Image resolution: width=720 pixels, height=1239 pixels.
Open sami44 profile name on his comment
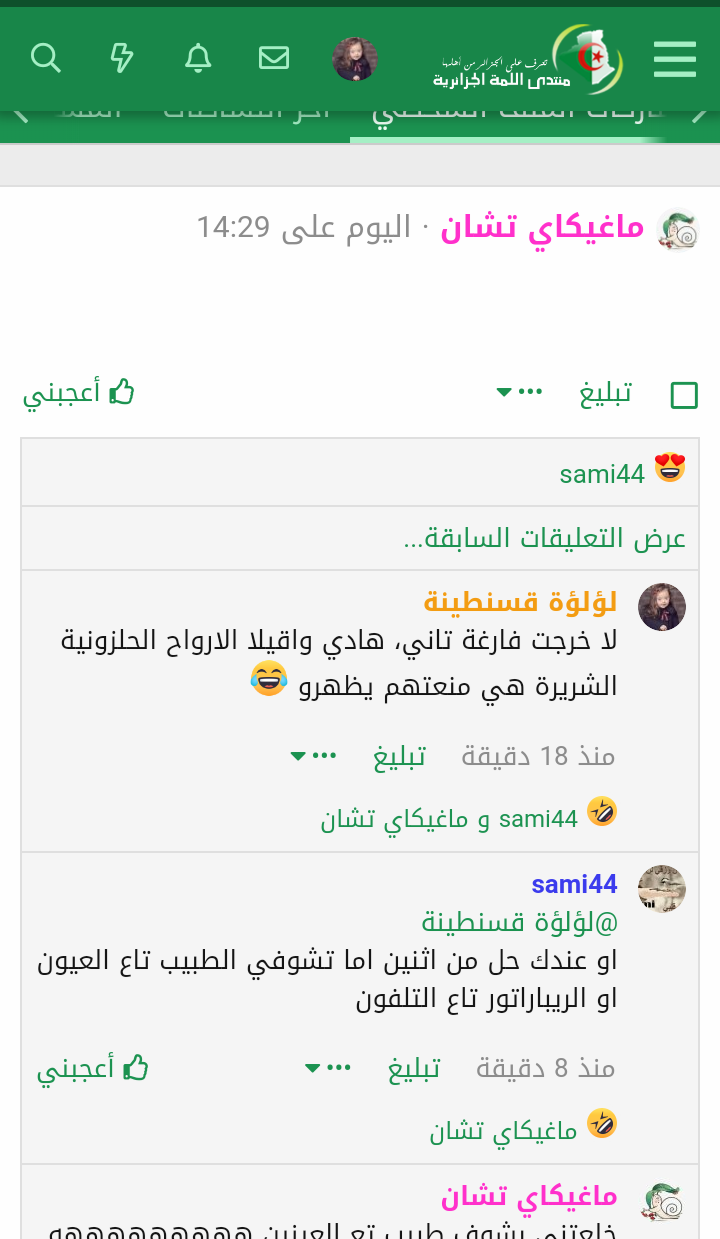574,884
